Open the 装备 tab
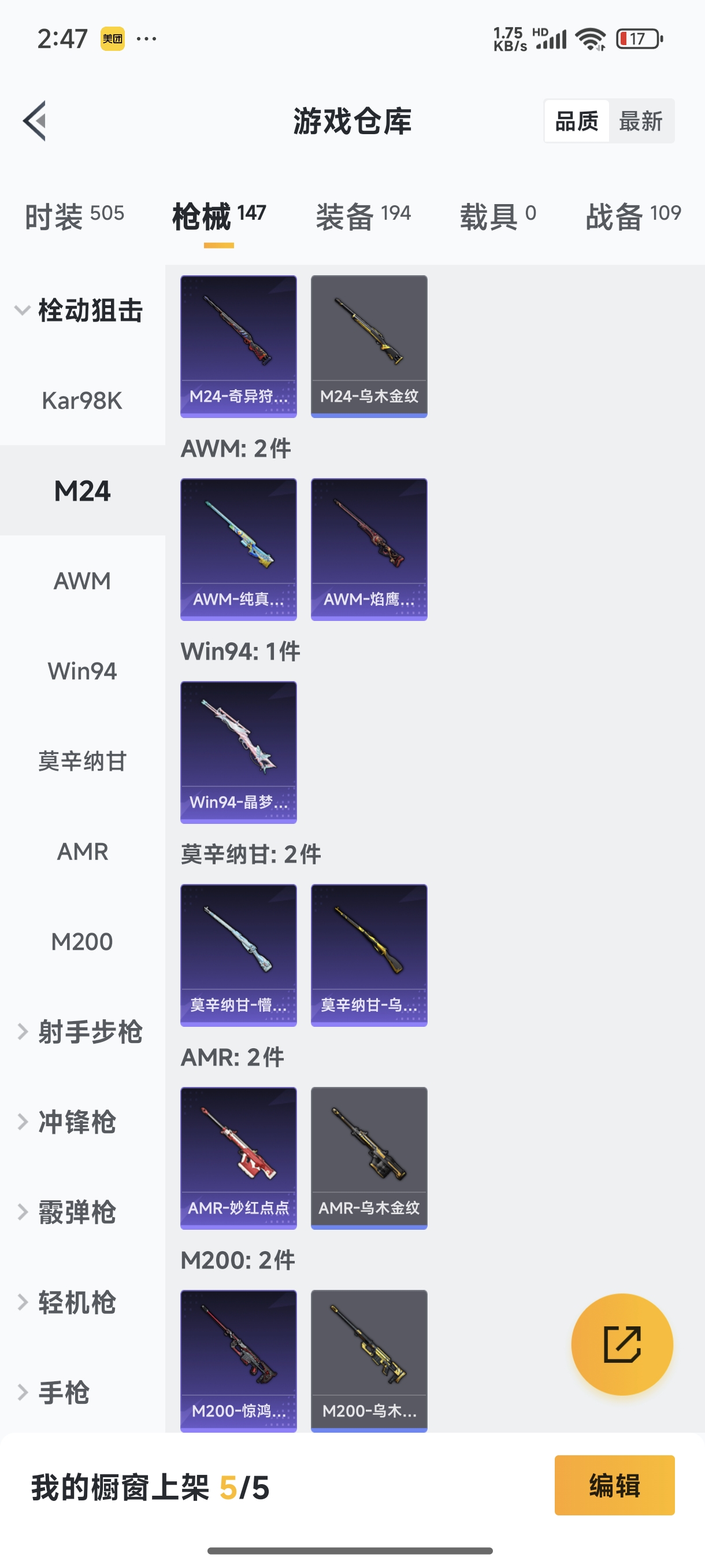The height and width of the screenshot is (1568, 705). [363, 216]
